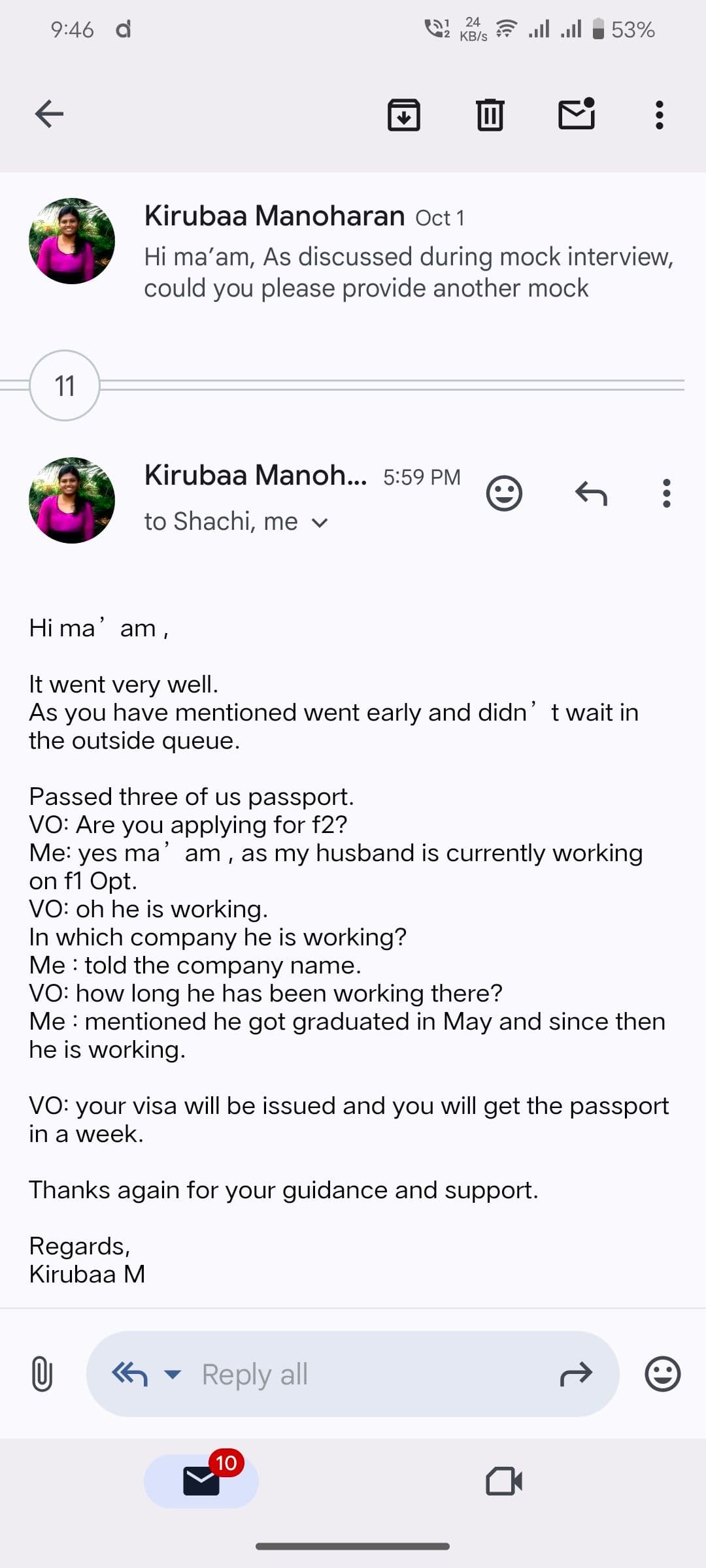The image size is (706, 1568).
Task: Expand the 11 collapsed messages
Action: point(64,386)
